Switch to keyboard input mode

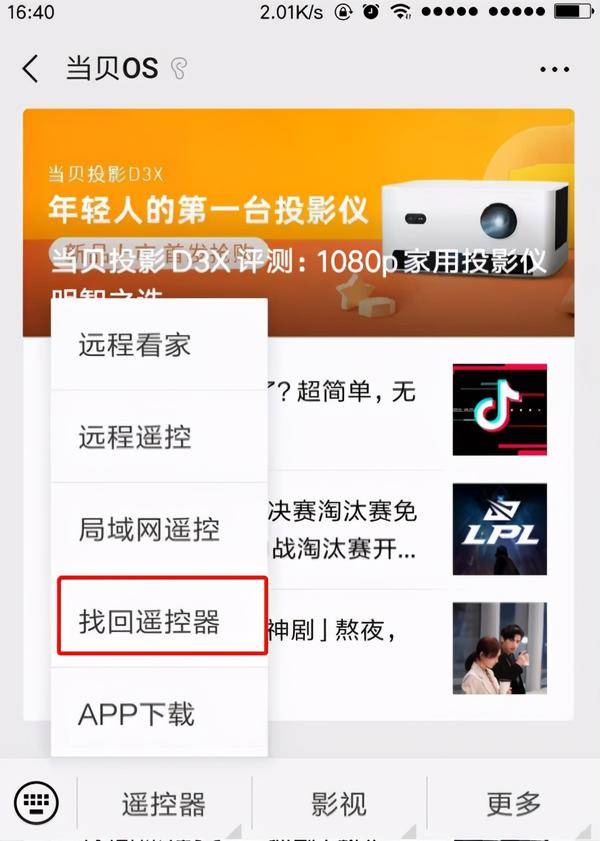pos(37,802)
